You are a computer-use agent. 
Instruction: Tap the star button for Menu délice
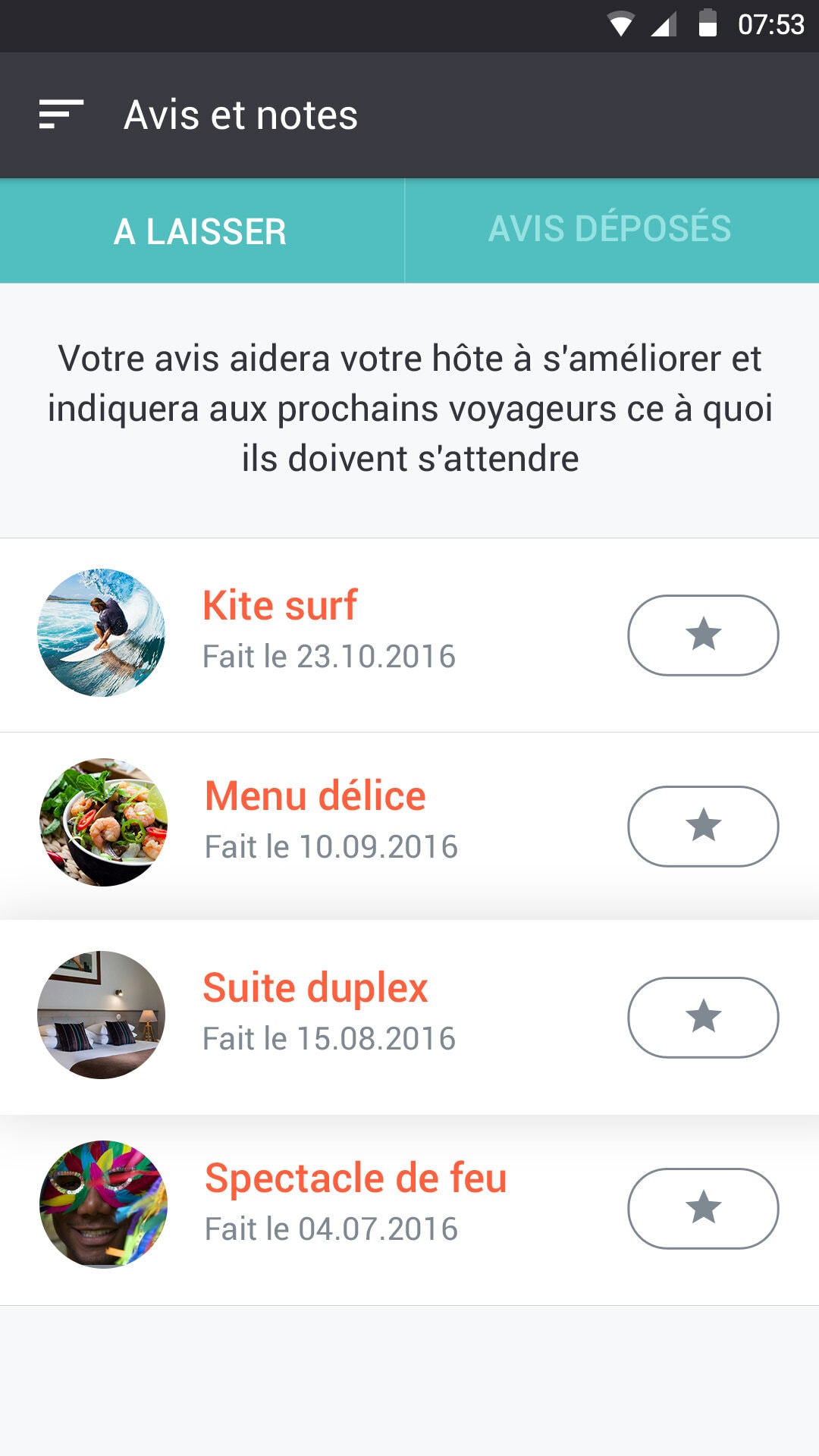click(x=703, y=826)
